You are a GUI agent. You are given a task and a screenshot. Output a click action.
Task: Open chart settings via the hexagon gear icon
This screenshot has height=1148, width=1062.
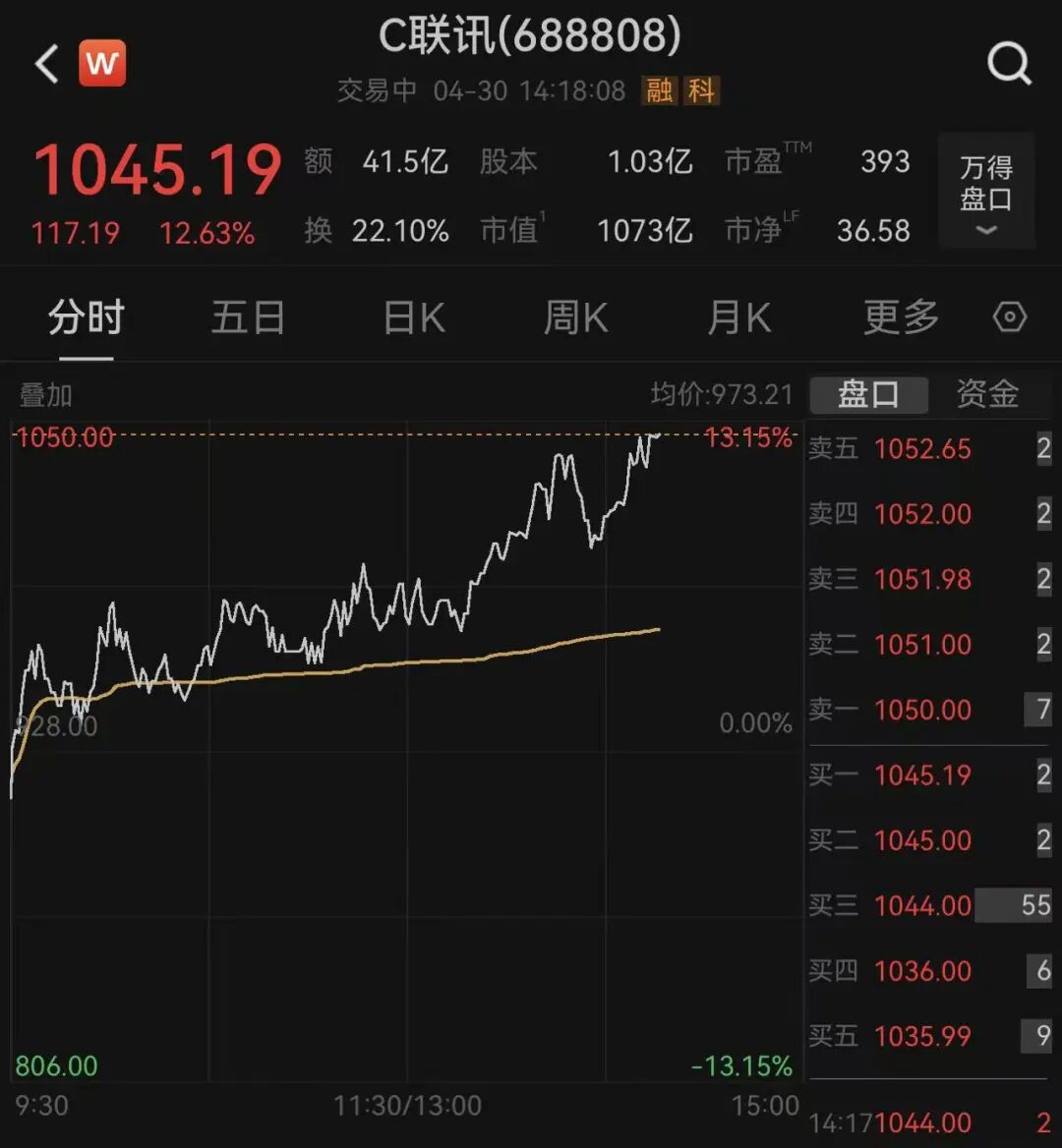pos(1008,316)
